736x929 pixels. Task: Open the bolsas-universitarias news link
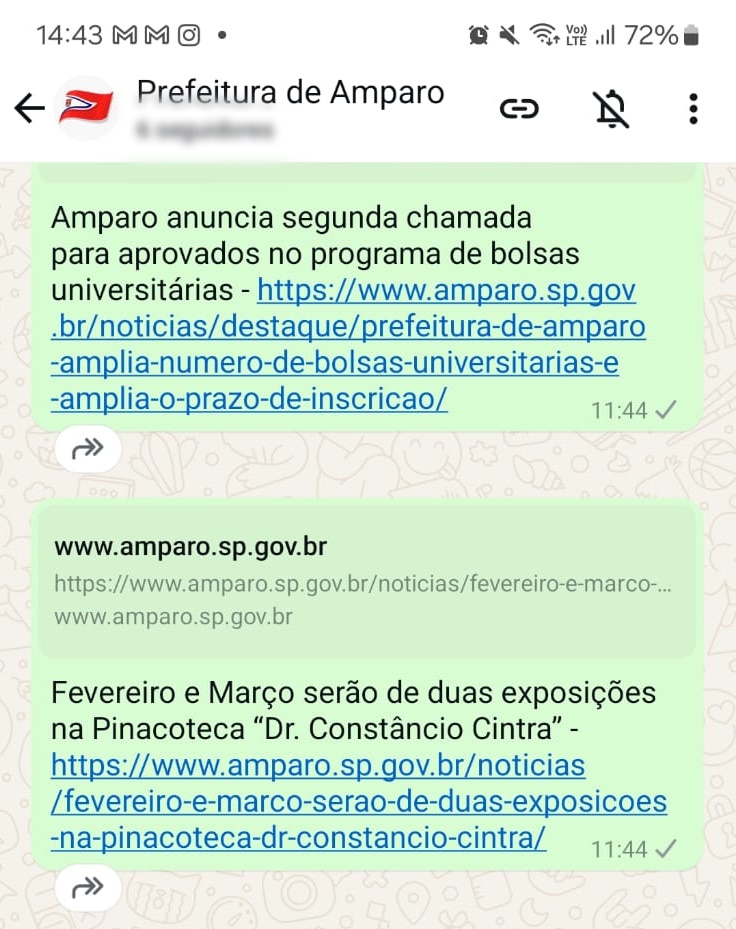(348, 345)
